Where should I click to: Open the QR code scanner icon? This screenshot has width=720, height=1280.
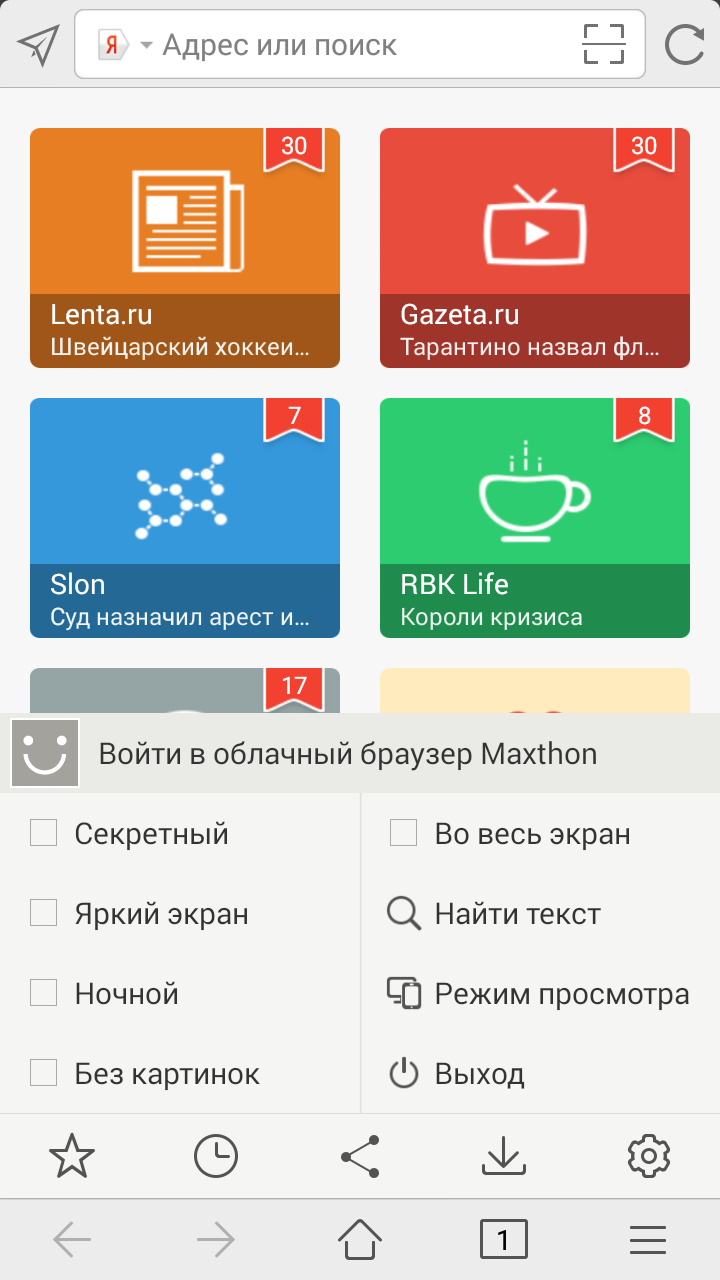coord(604,45)
